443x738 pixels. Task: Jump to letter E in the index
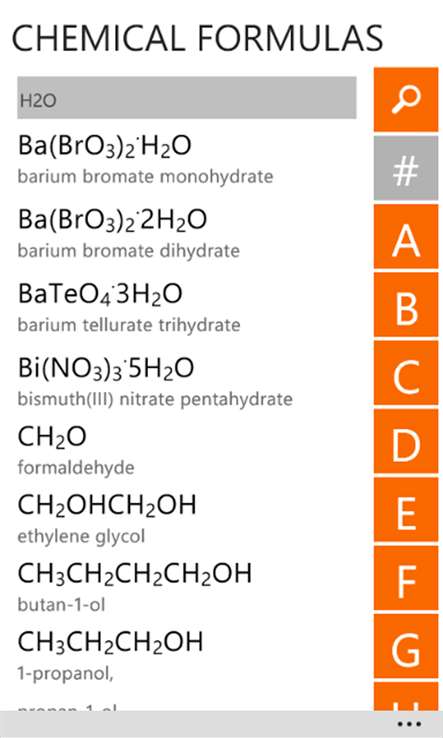click(406, 510)
